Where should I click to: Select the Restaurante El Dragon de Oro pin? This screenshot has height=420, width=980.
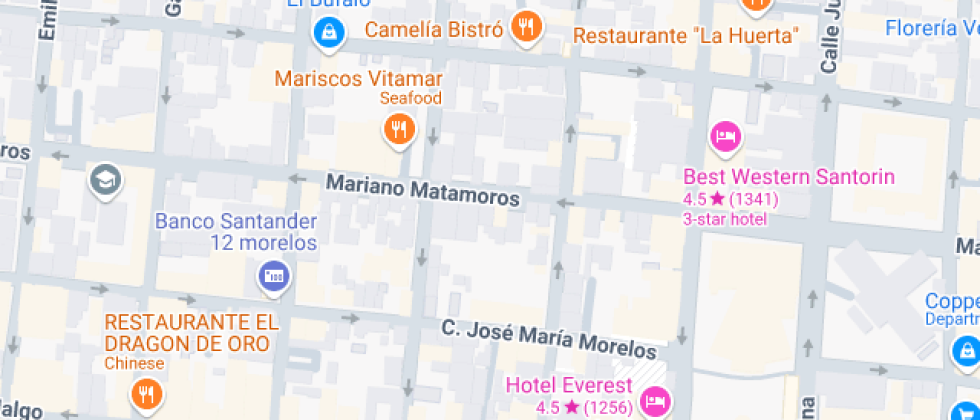[x=147, y=394]
